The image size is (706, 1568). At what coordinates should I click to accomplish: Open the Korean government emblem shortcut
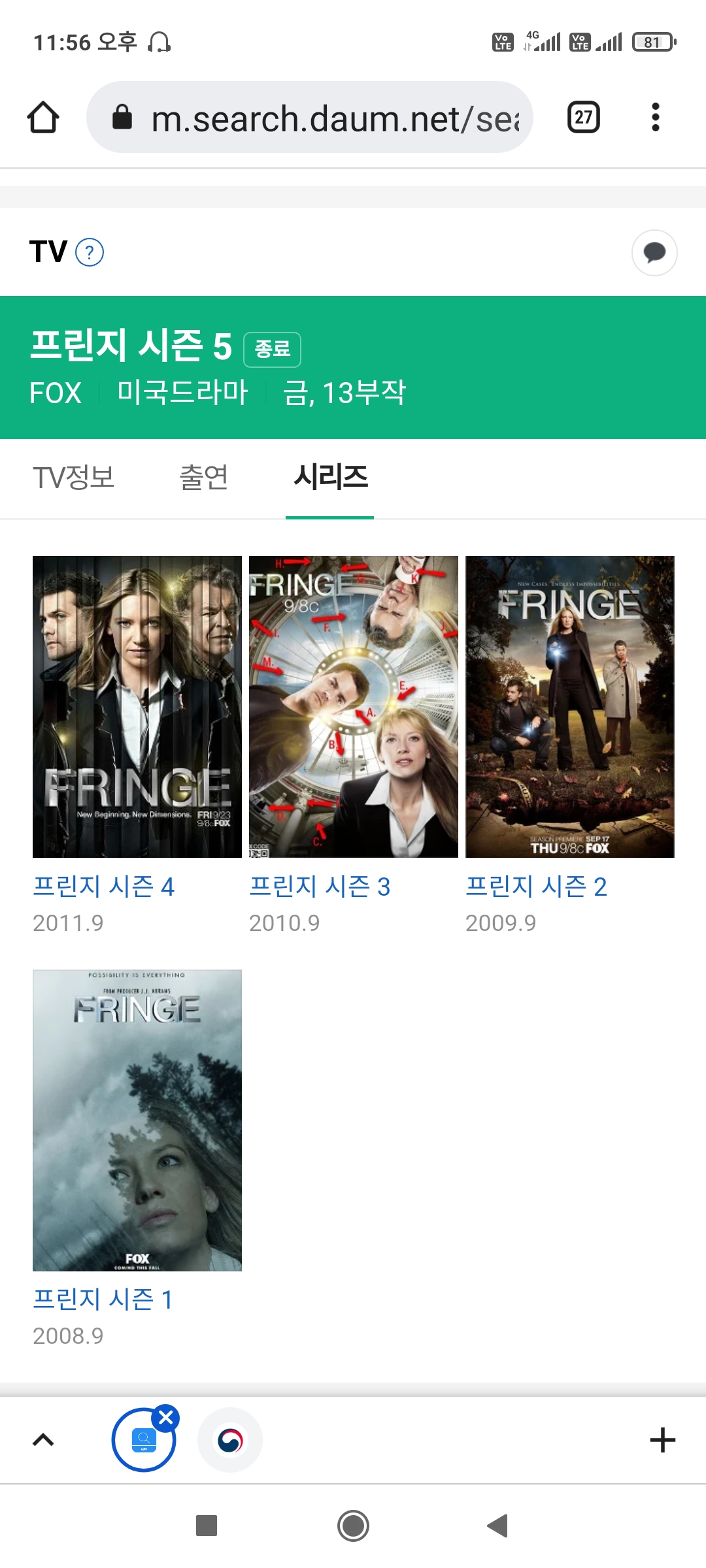coord(230,1440)
